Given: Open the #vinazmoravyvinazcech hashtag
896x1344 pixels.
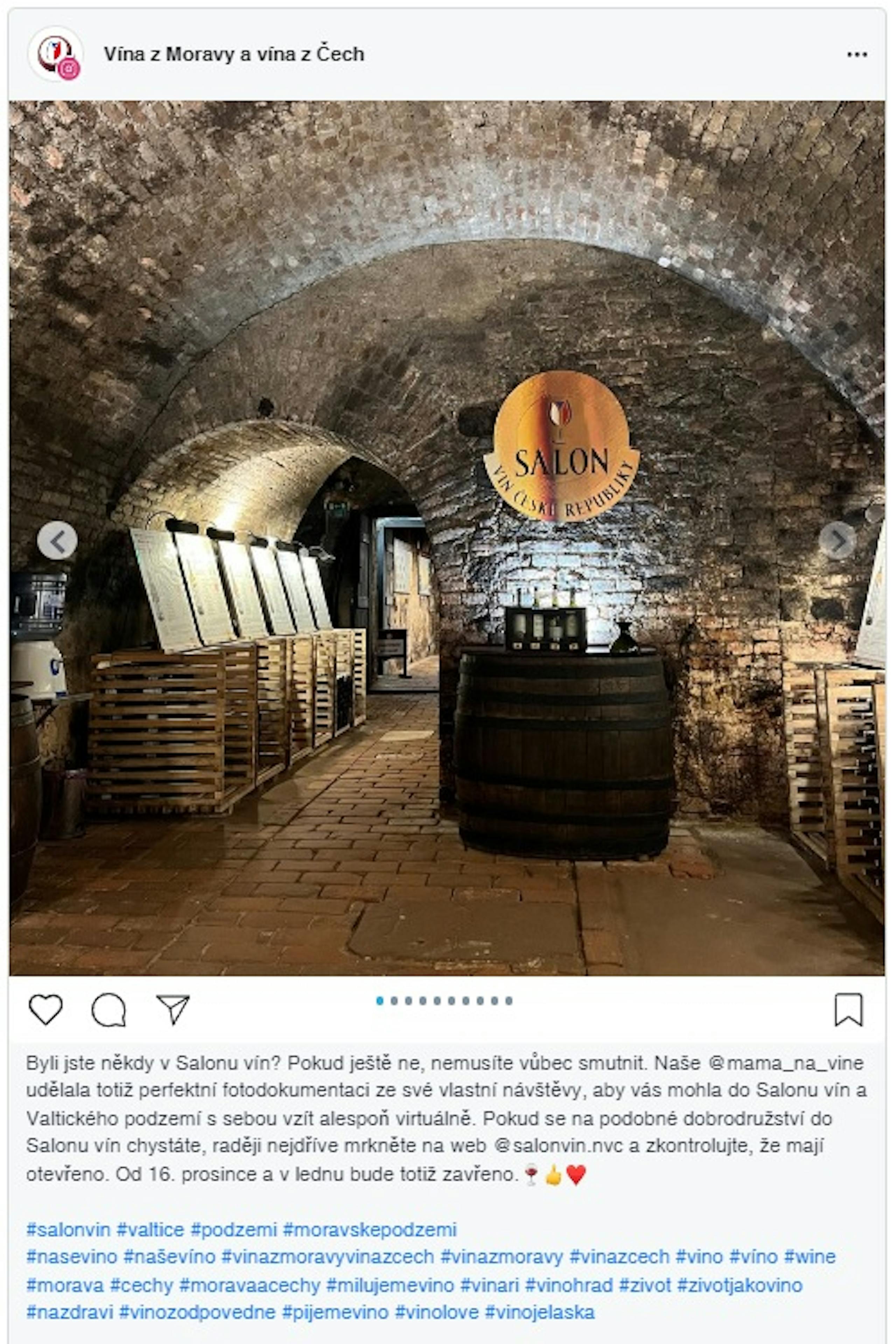Looking at the screenshot, I should 328,1256.
